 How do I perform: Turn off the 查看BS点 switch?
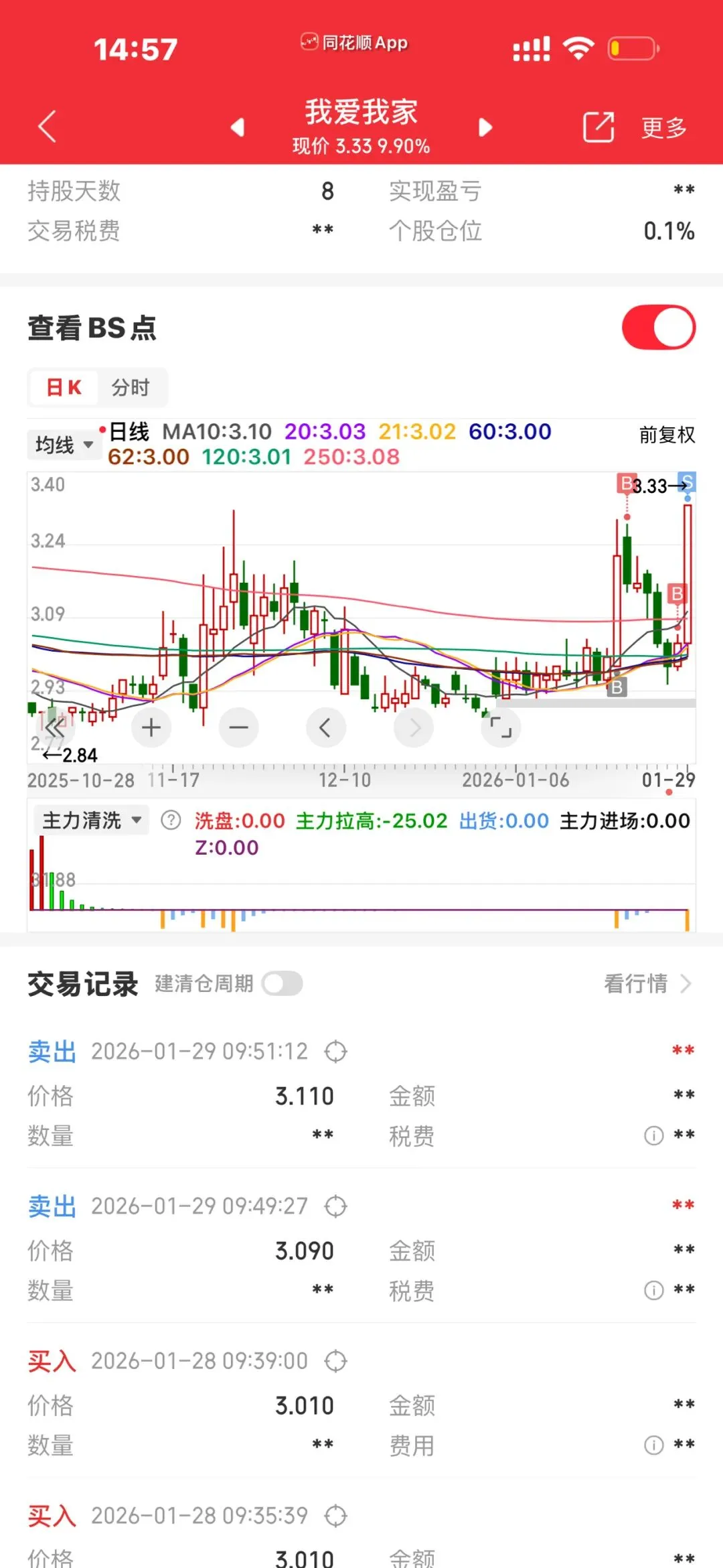659,328
